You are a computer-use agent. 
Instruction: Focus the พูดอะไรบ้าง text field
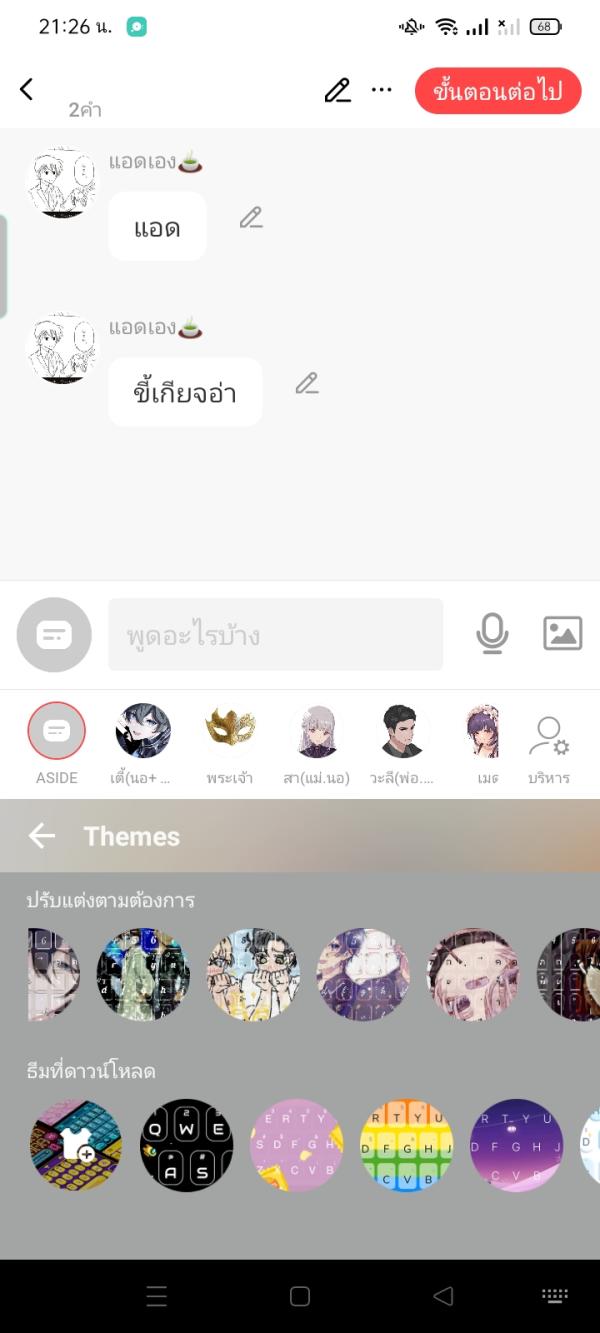[275, 634]
